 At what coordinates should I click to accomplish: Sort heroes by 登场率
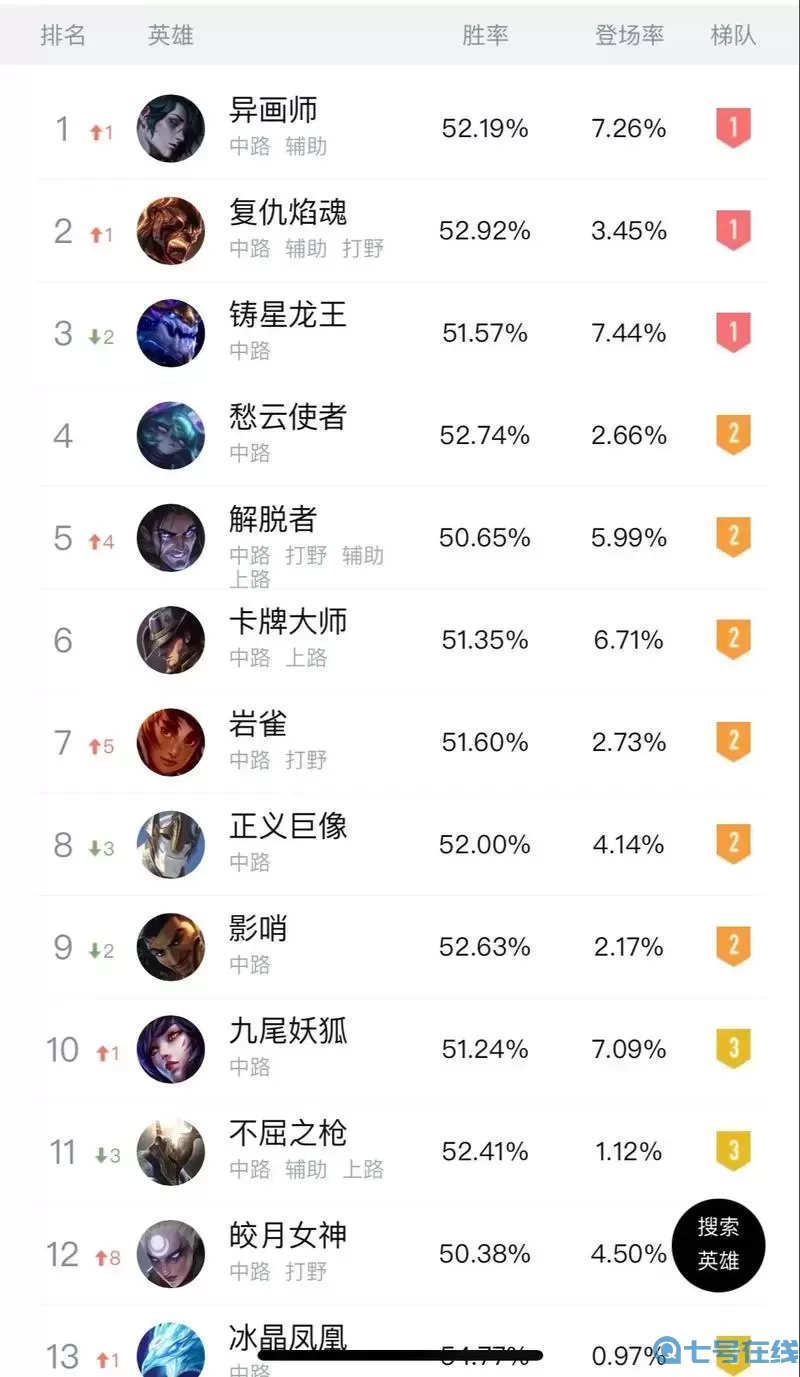629,36
